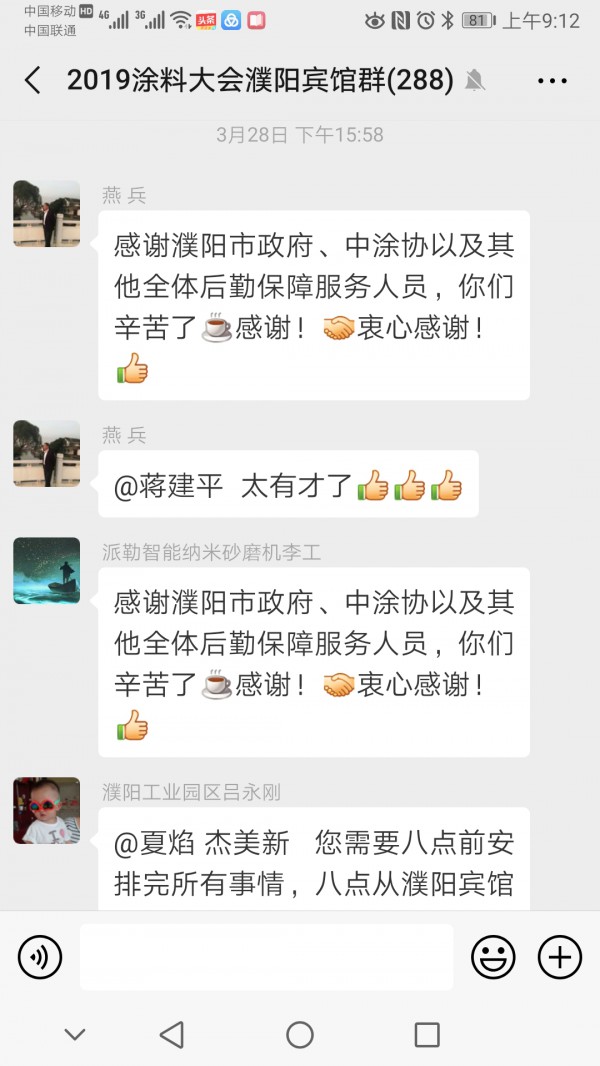Tap the message text field
Screen dimensions: 600x1066
[266, 958]
